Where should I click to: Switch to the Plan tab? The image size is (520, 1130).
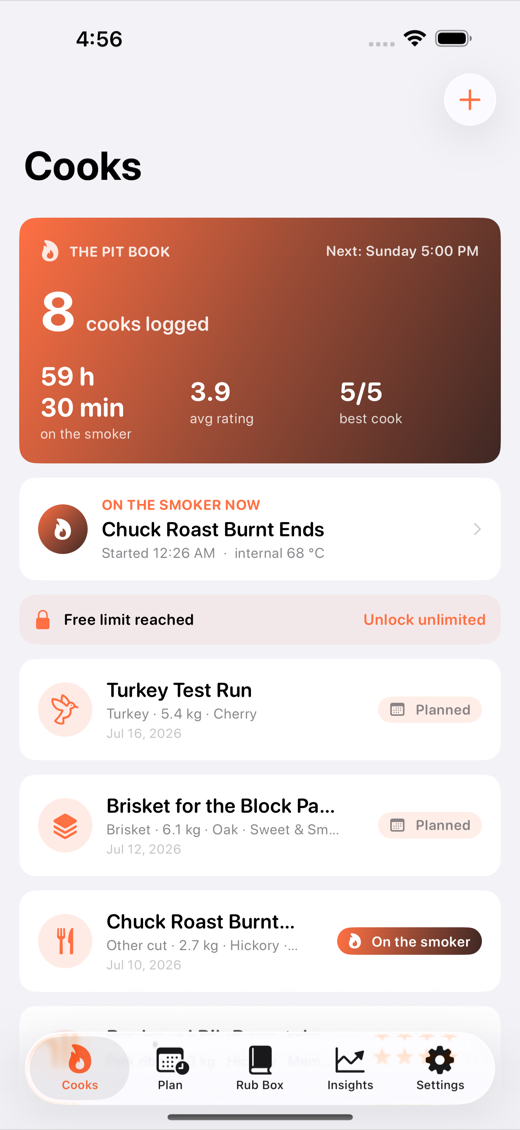(170, 1069)
